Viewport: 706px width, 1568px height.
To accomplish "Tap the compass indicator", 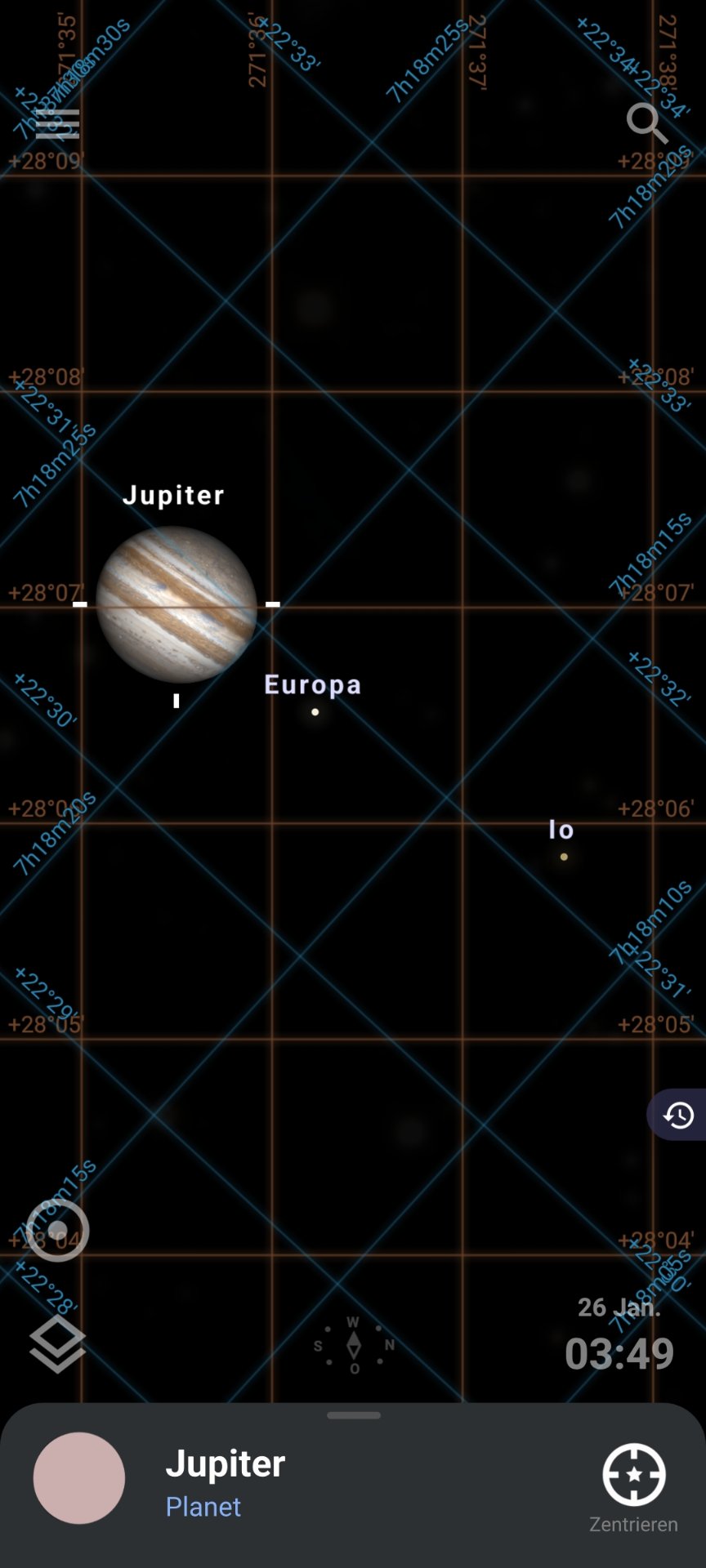I will pyautogui.click(x=354, y=1345).
